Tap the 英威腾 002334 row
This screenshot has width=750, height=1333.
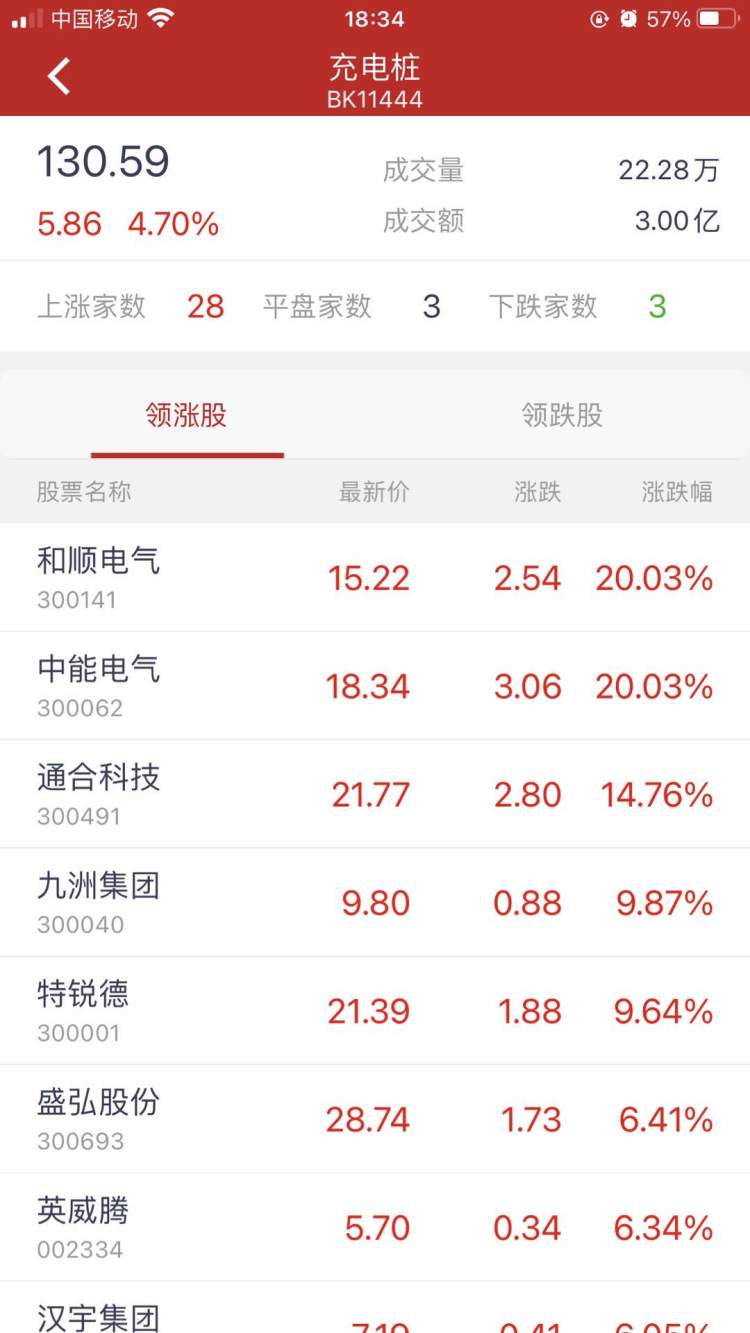click(375, 1227)
